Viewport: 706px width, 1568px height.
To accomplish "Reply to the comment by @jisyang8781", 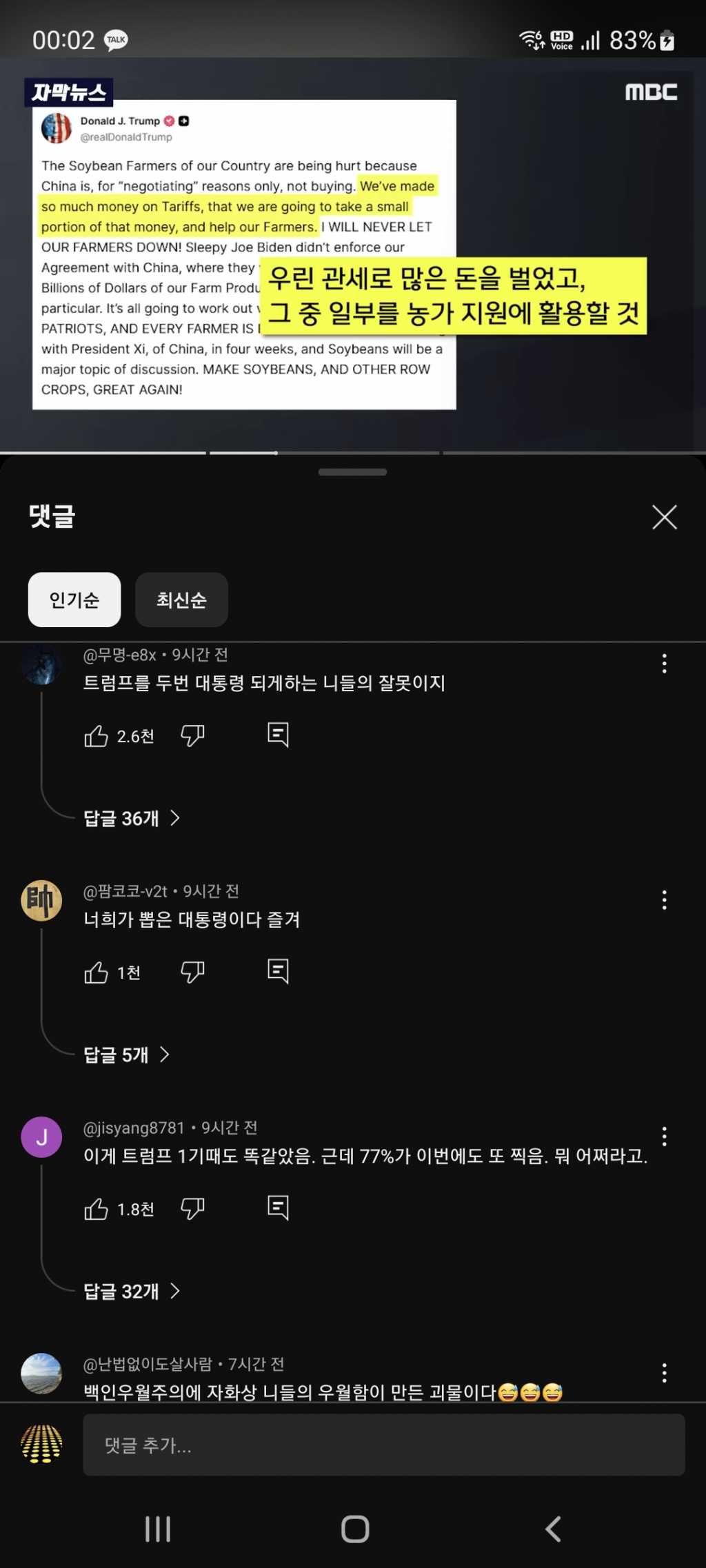I will 278,1208.
